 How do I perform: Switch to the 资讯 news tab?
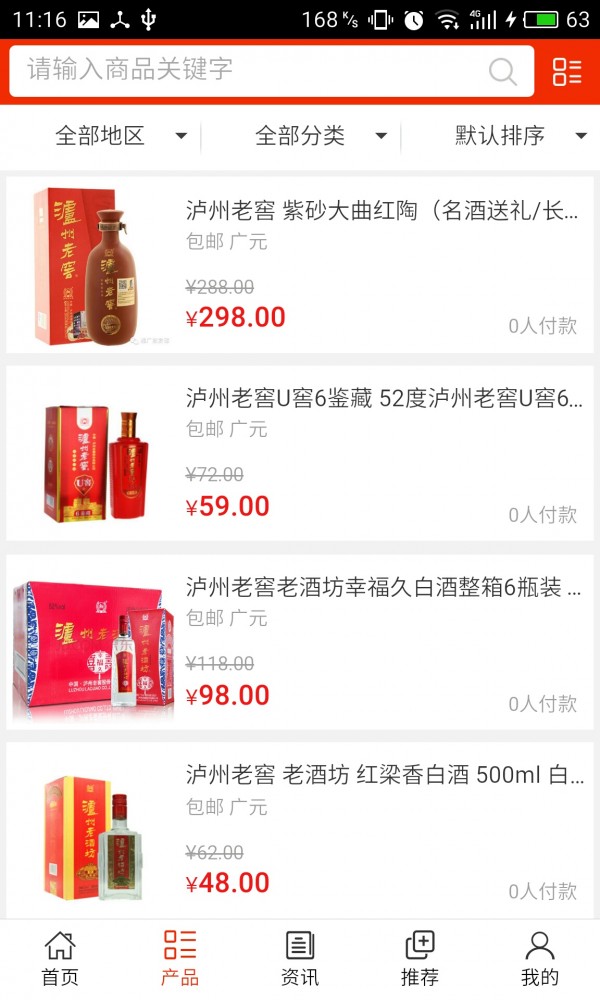(300, 960)
